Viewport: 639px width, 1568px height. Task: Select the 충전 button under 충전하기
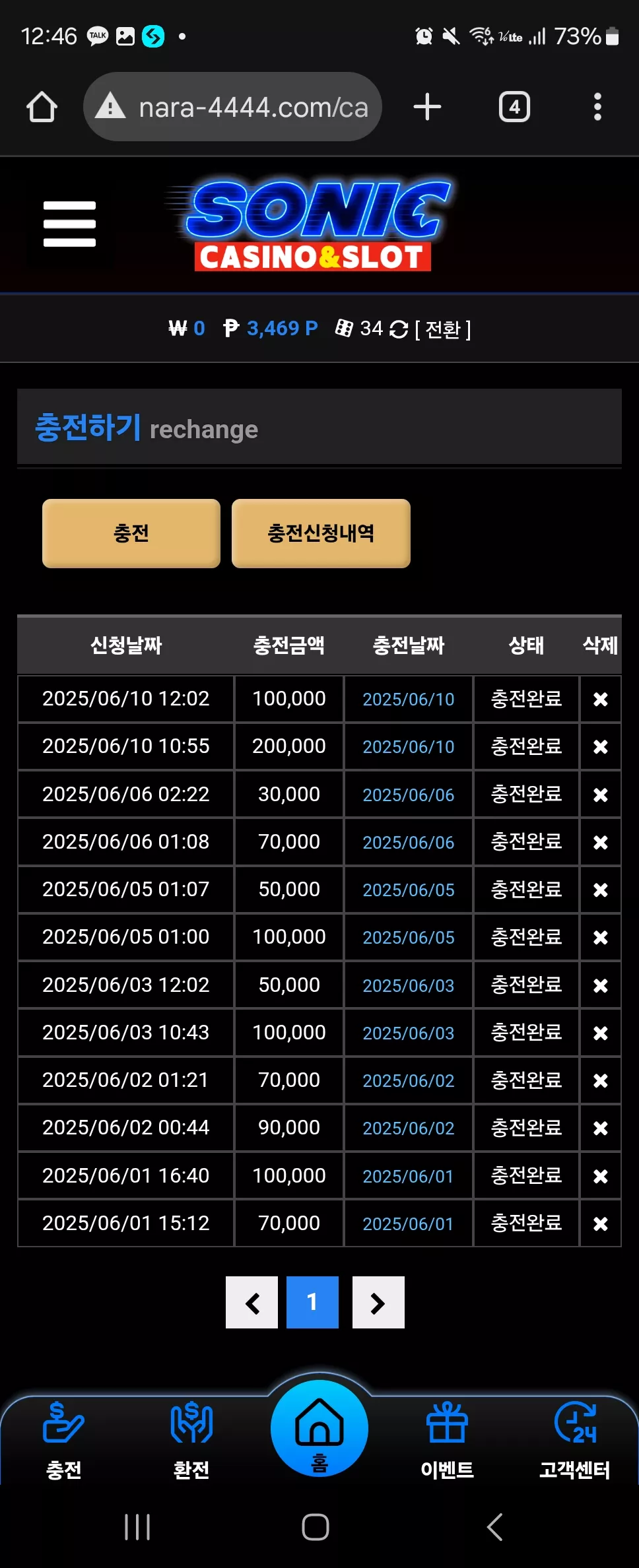pos(131,533)
